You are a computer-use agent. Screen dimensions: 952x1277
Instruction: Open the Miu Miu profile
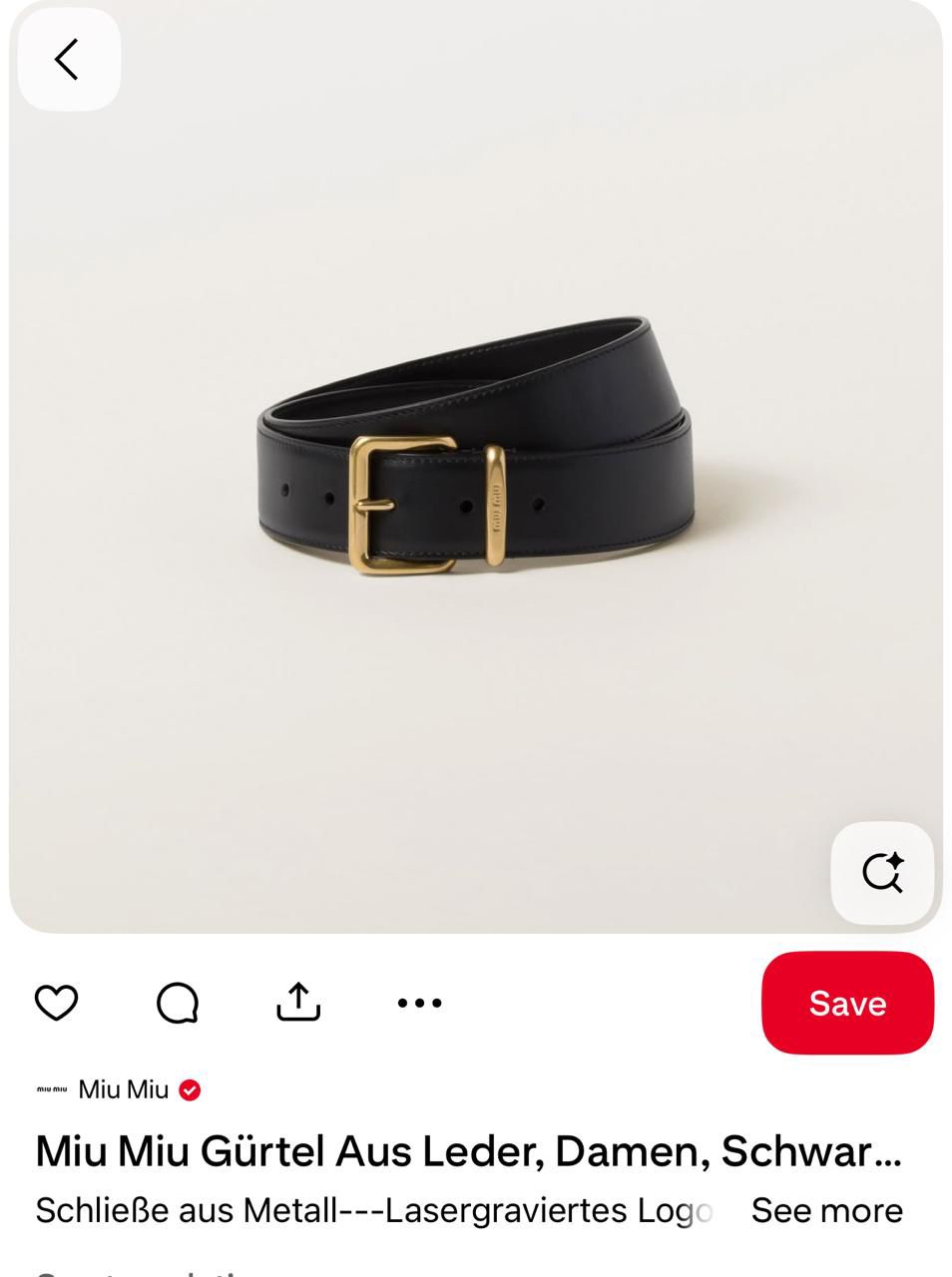tap(123, 1089)
